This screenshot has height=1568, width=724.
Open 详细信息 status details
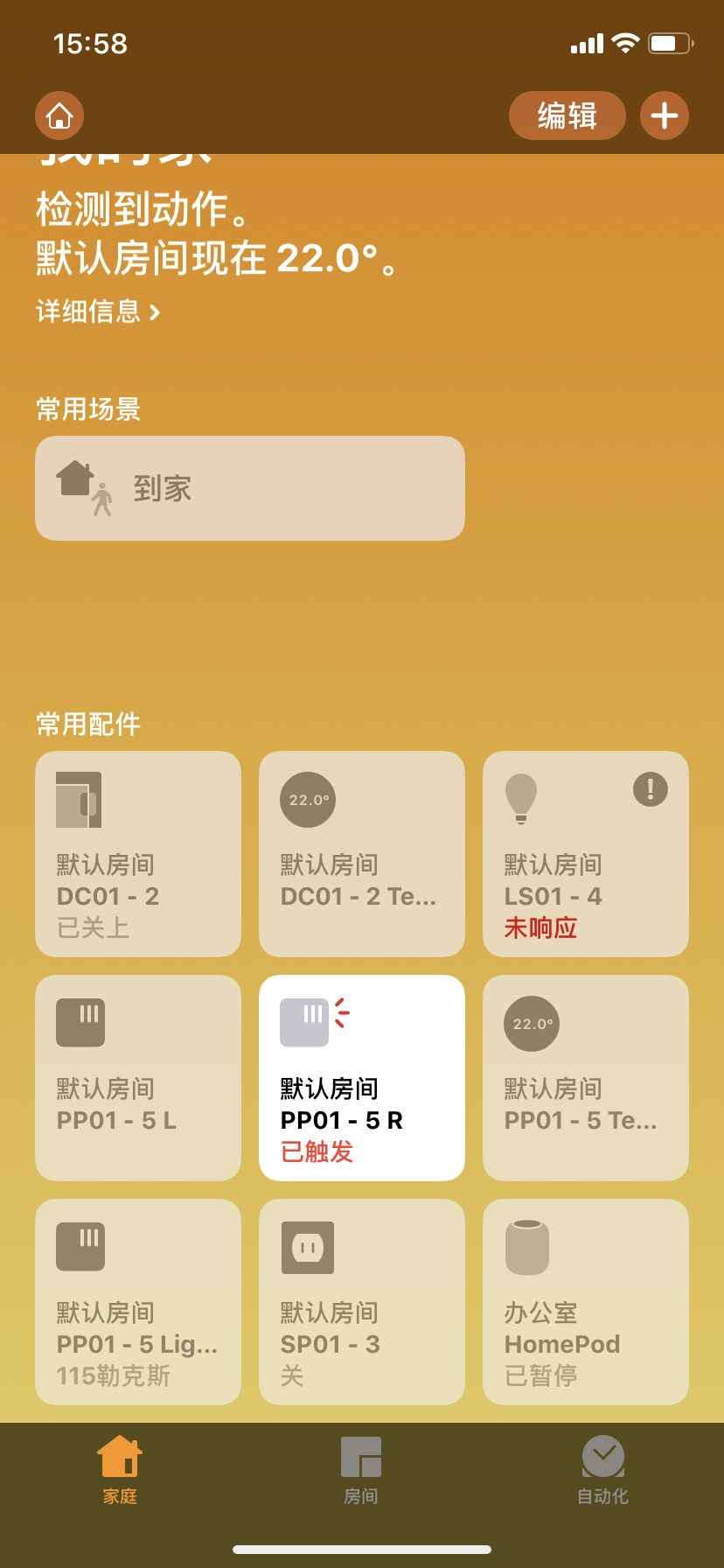pyautogui.click(x=98, y=311)
